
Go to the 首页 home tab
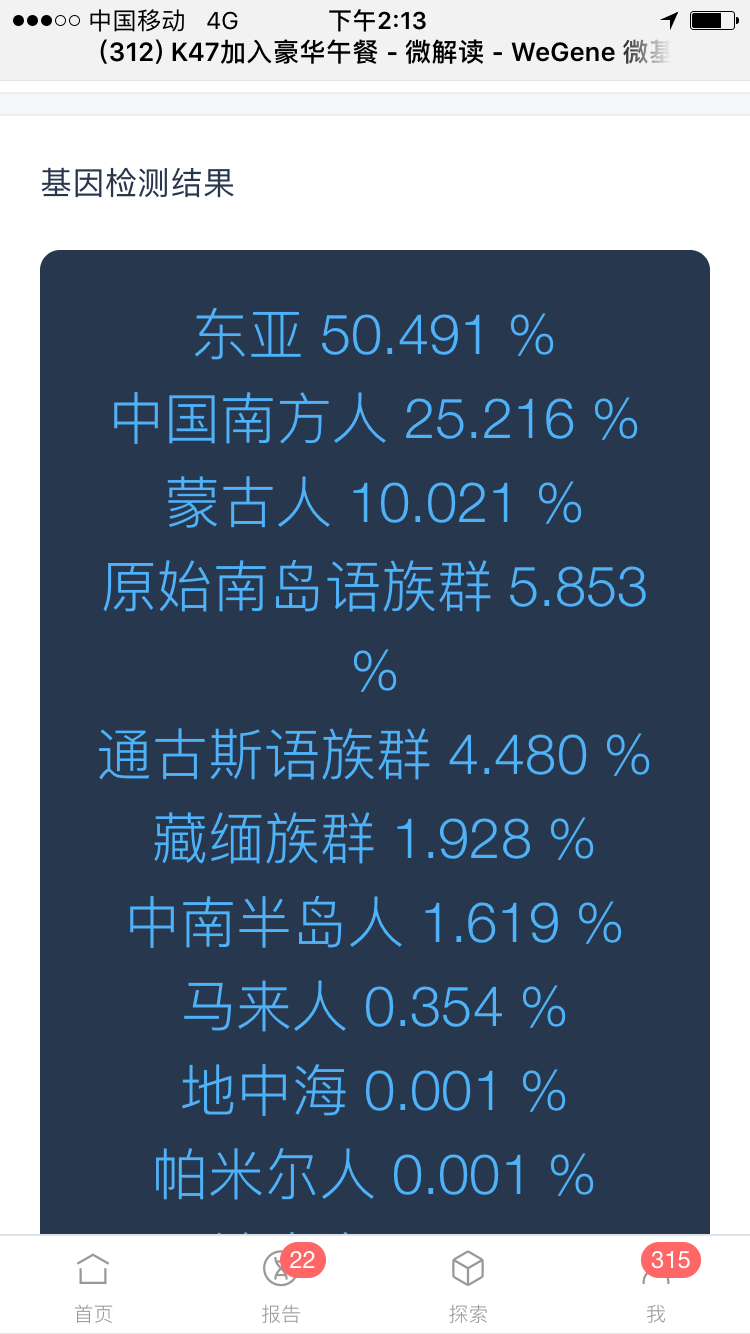click(93, 1286)
